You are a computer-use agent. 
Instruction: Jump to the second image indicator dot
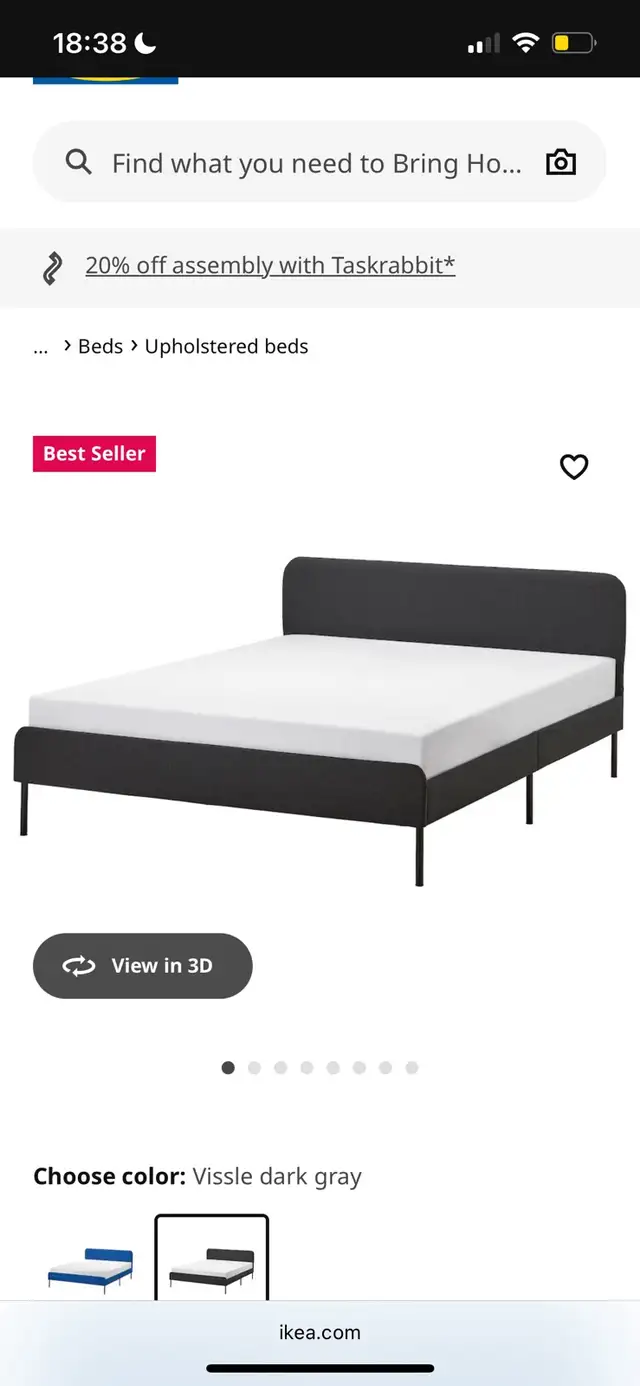pos(254,1068)
